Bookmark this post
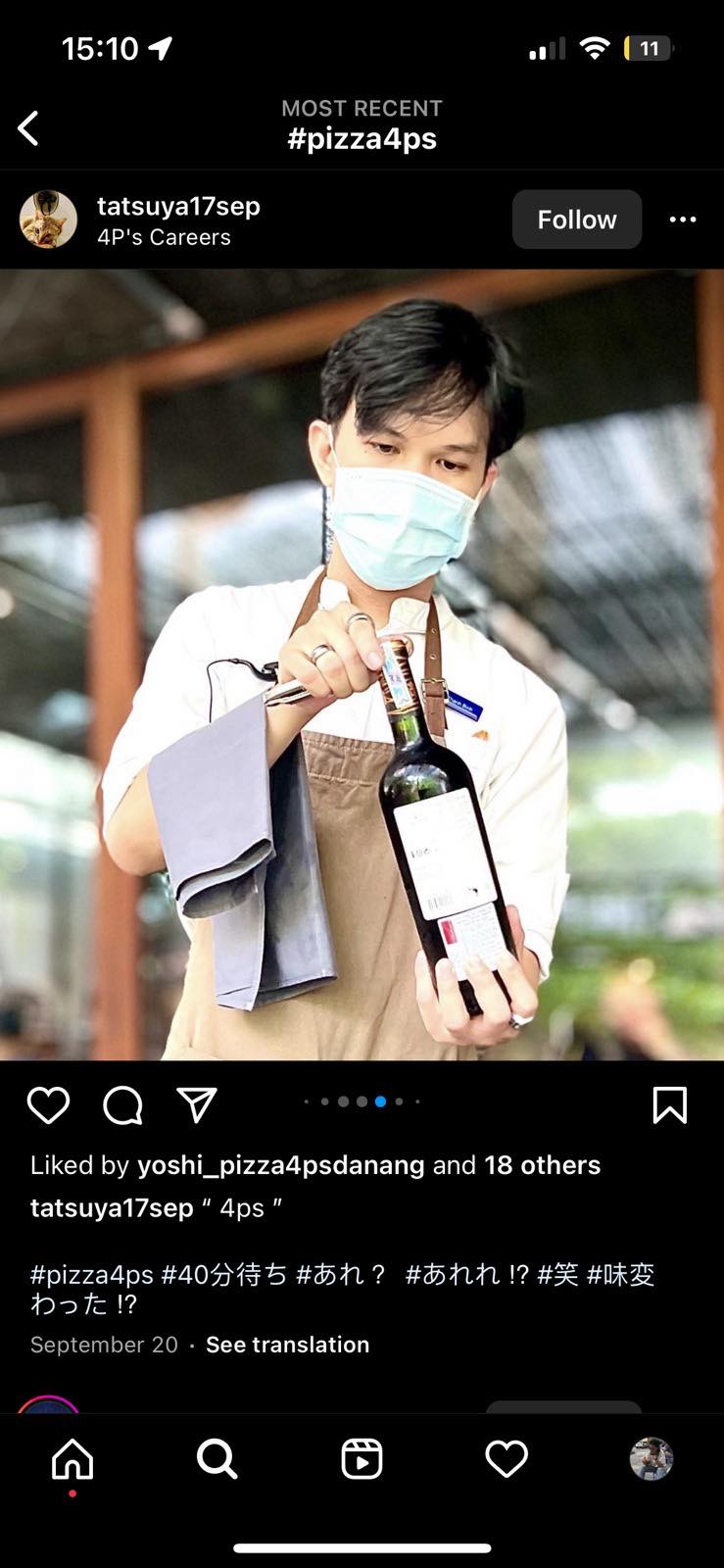This screenshot has width=724, height=1568. coord(670,1104)
